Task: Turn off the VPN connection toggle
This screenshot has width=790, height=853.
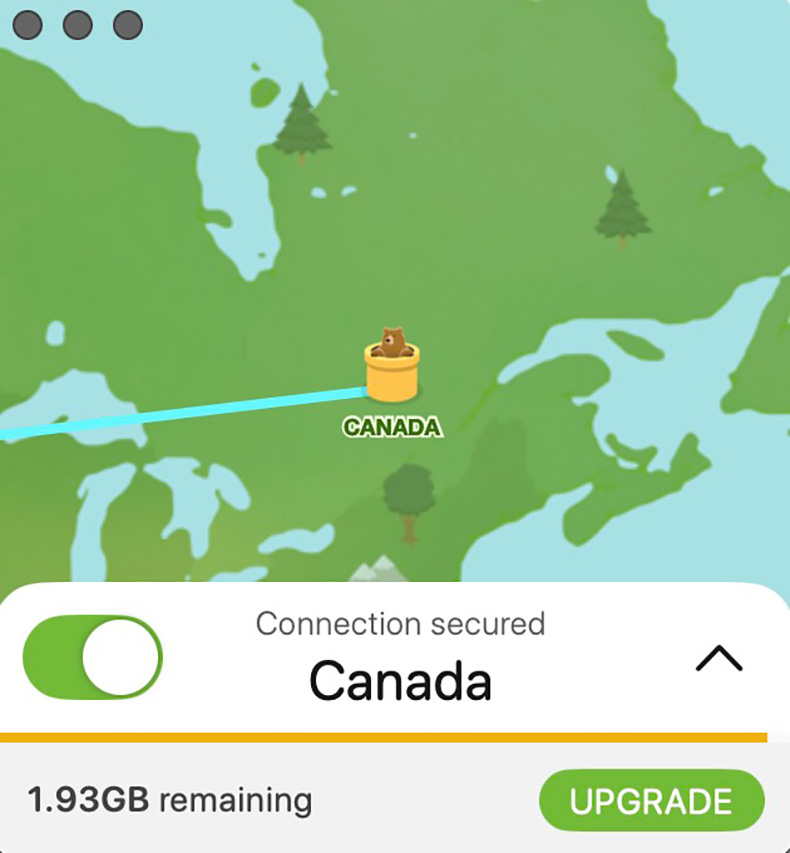Action: coord(92,657)
